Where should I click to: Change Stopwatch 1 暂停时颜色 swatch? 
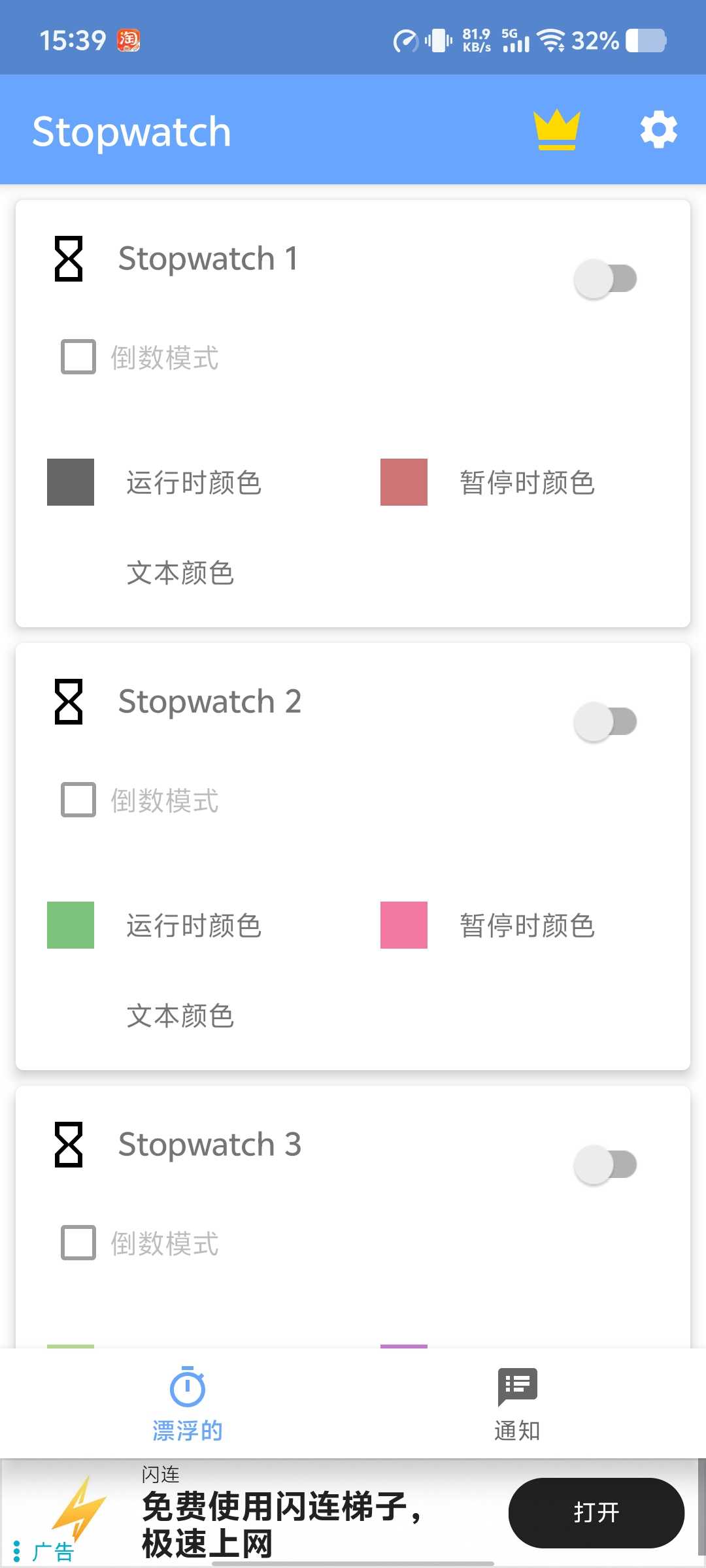404,482
